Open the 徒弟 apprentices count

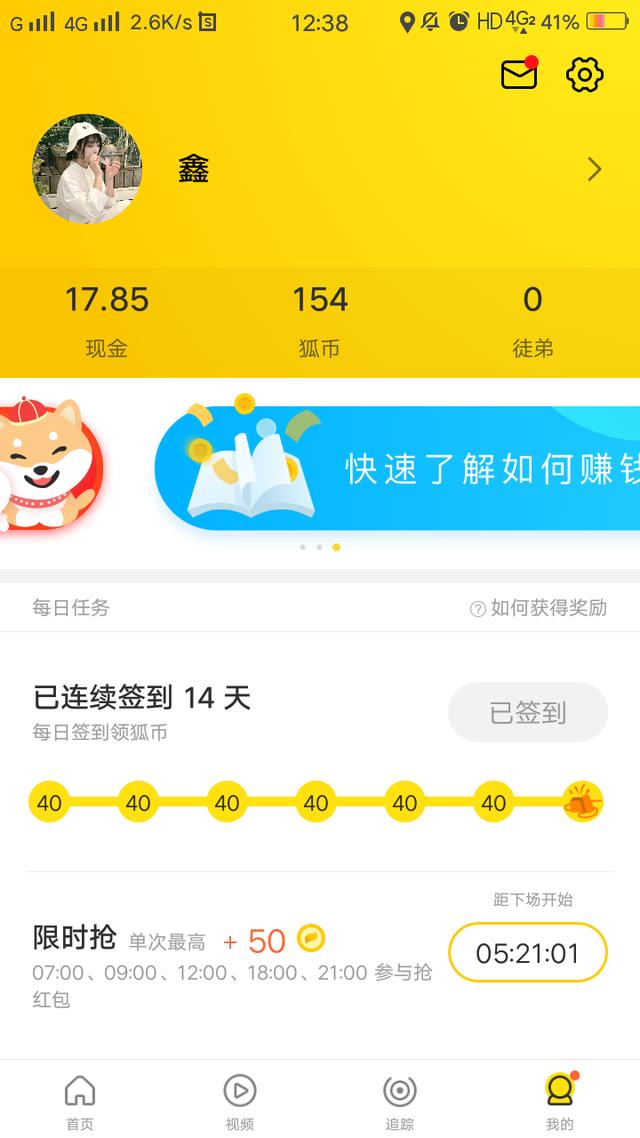click(533, 321)
